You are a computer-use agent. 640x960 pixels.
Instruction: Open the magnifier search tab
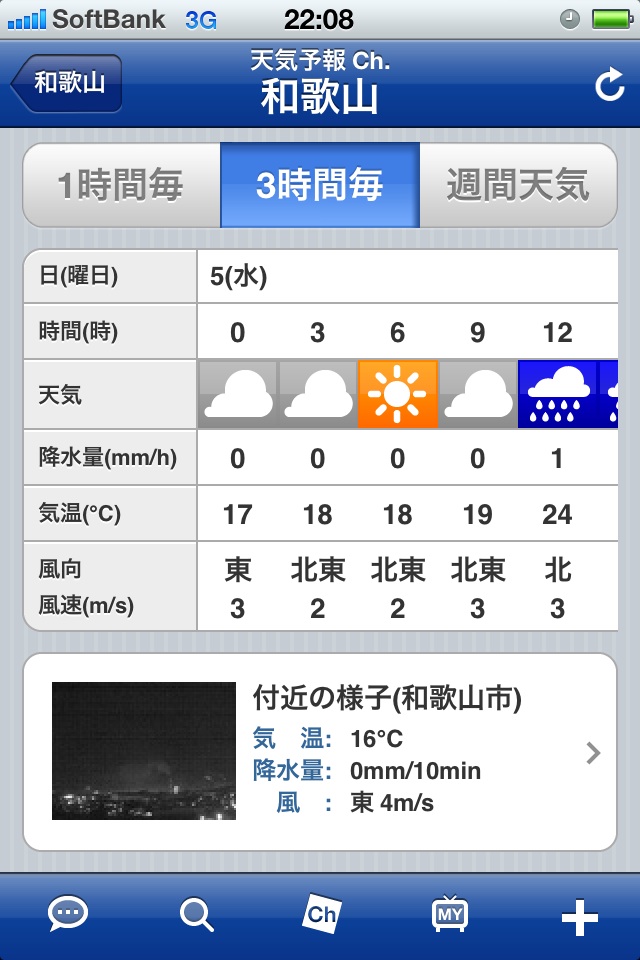[x=196, y=914]
